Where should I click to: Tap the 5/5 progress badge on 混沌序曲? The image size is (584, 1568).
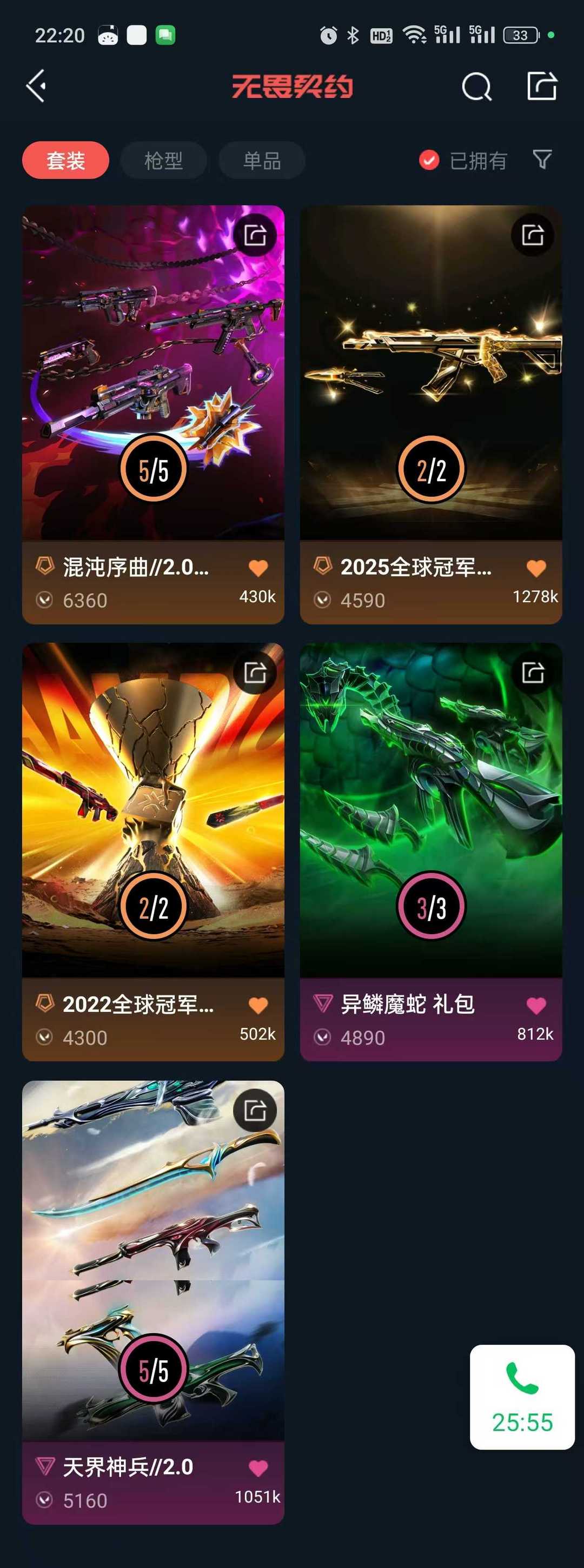tap(154, 469)
